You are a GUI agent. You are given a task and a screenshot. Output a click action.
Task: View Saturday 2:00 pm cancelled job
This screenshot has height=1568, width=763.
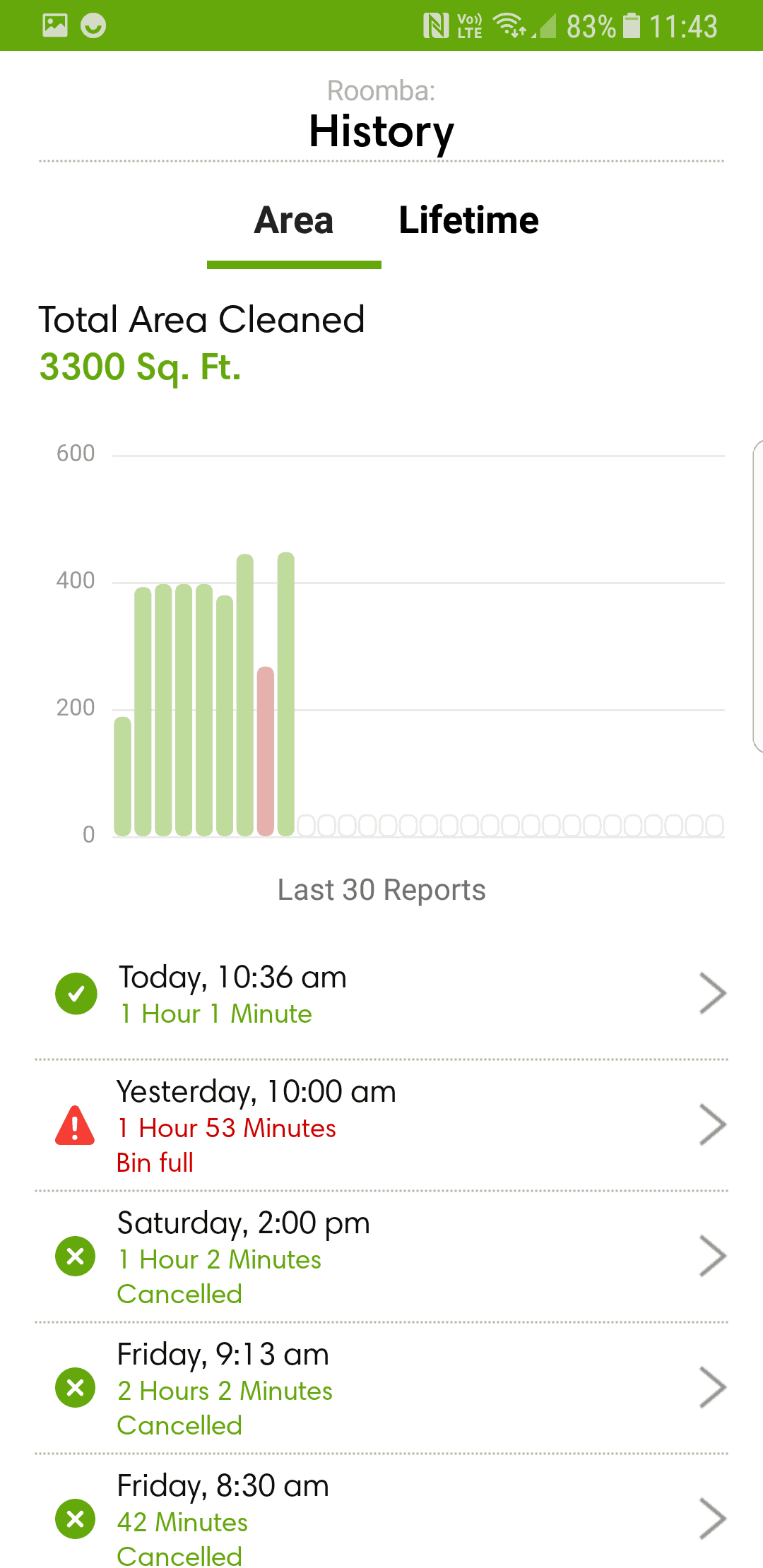click(381, 1257)
